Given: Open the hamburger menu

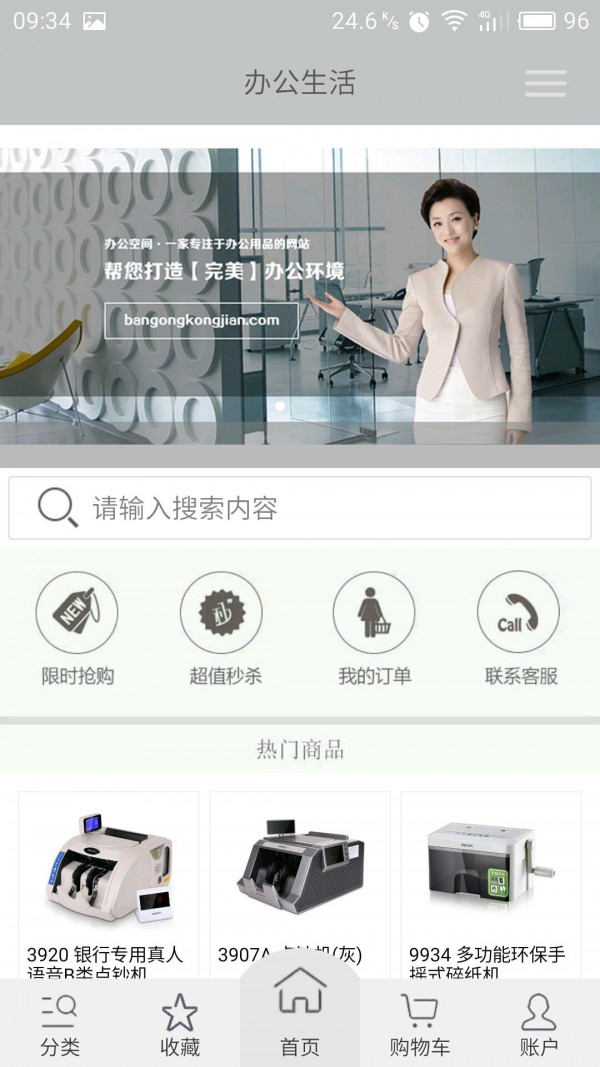Looking at the screenshot, I should (x=545, y=83).
